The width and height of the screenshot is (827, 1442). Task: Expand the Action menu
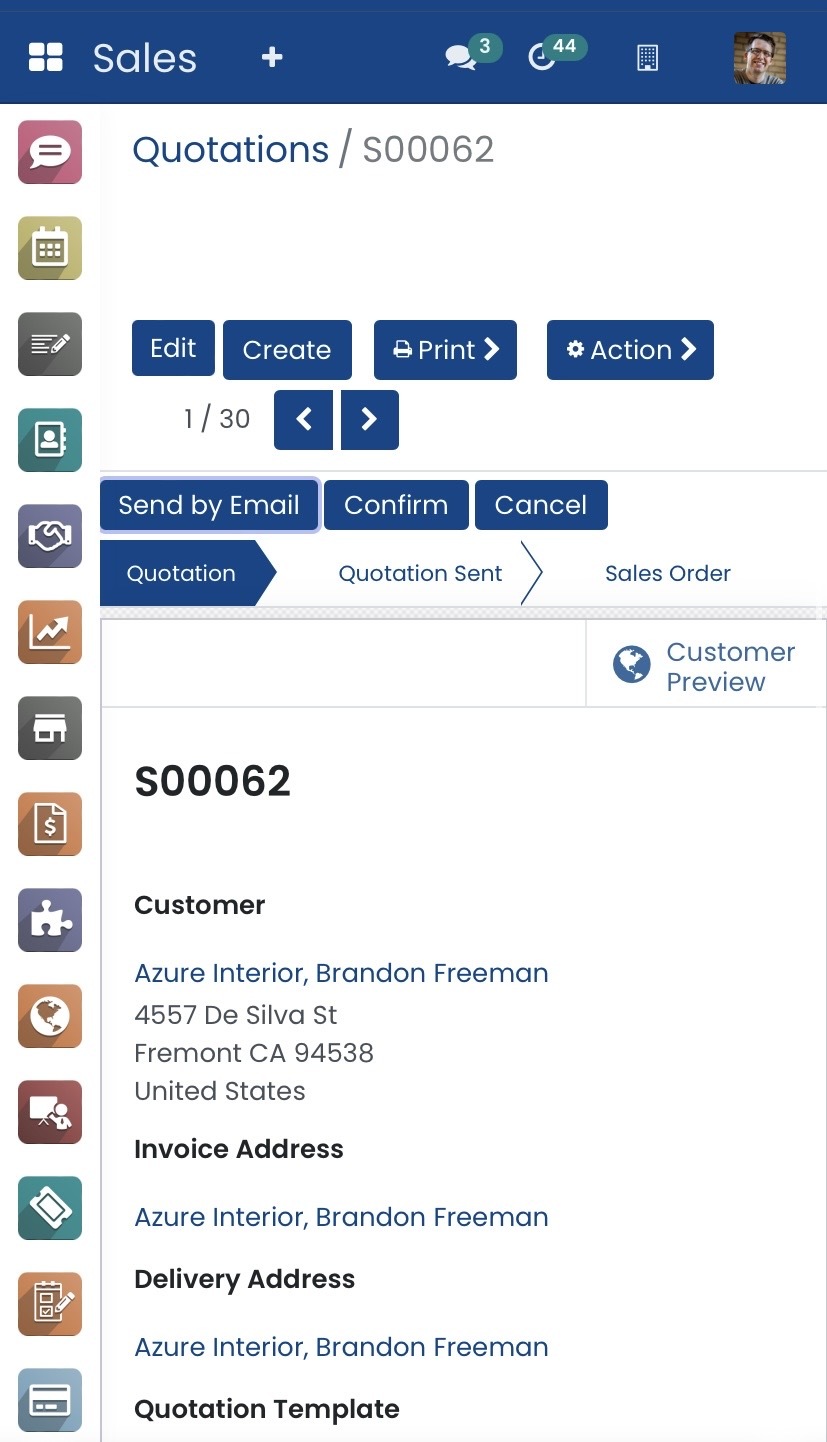click(630, 350)
